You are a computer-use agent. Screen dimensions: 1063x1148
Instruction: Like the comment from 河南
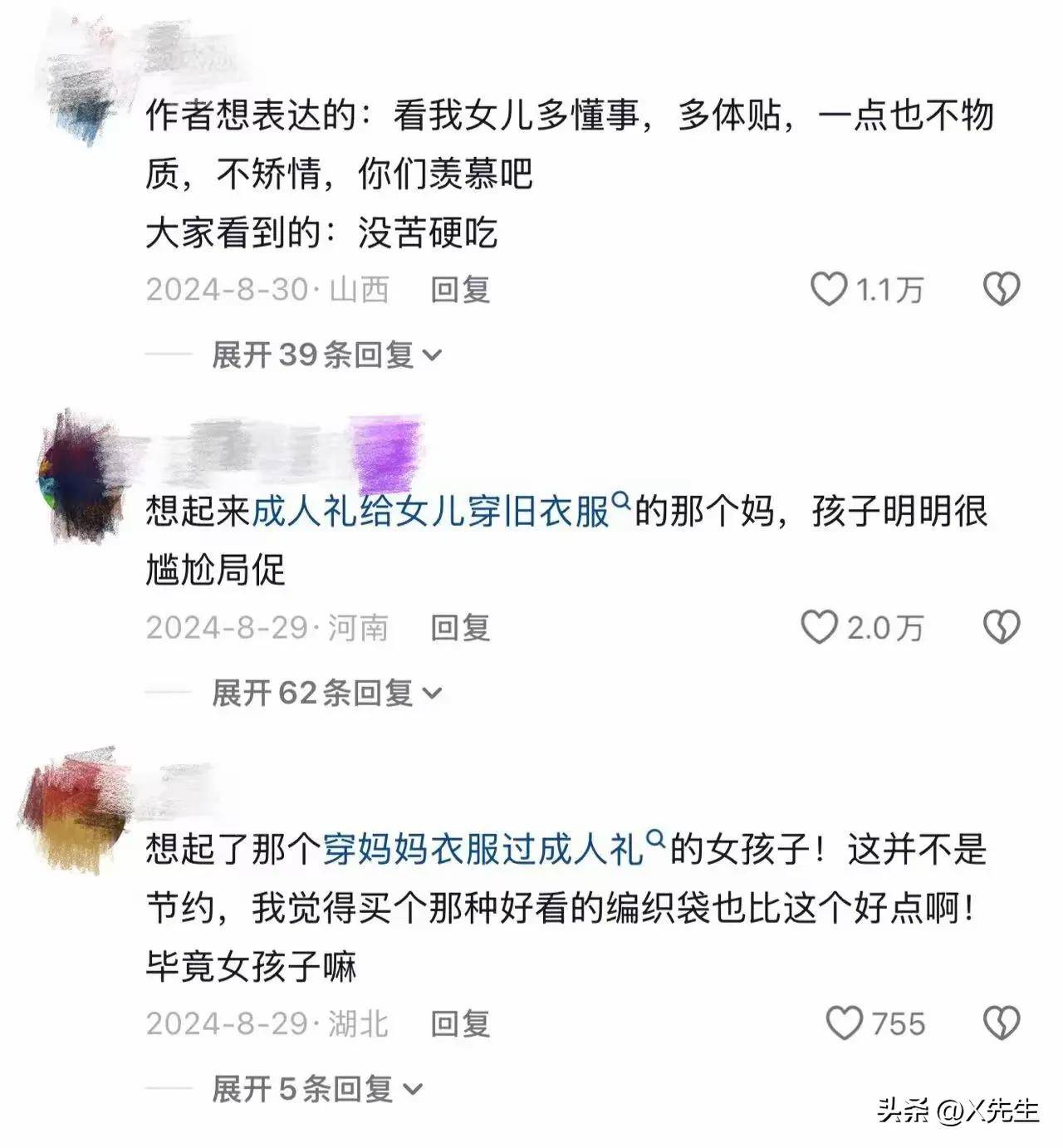point(819,627)
